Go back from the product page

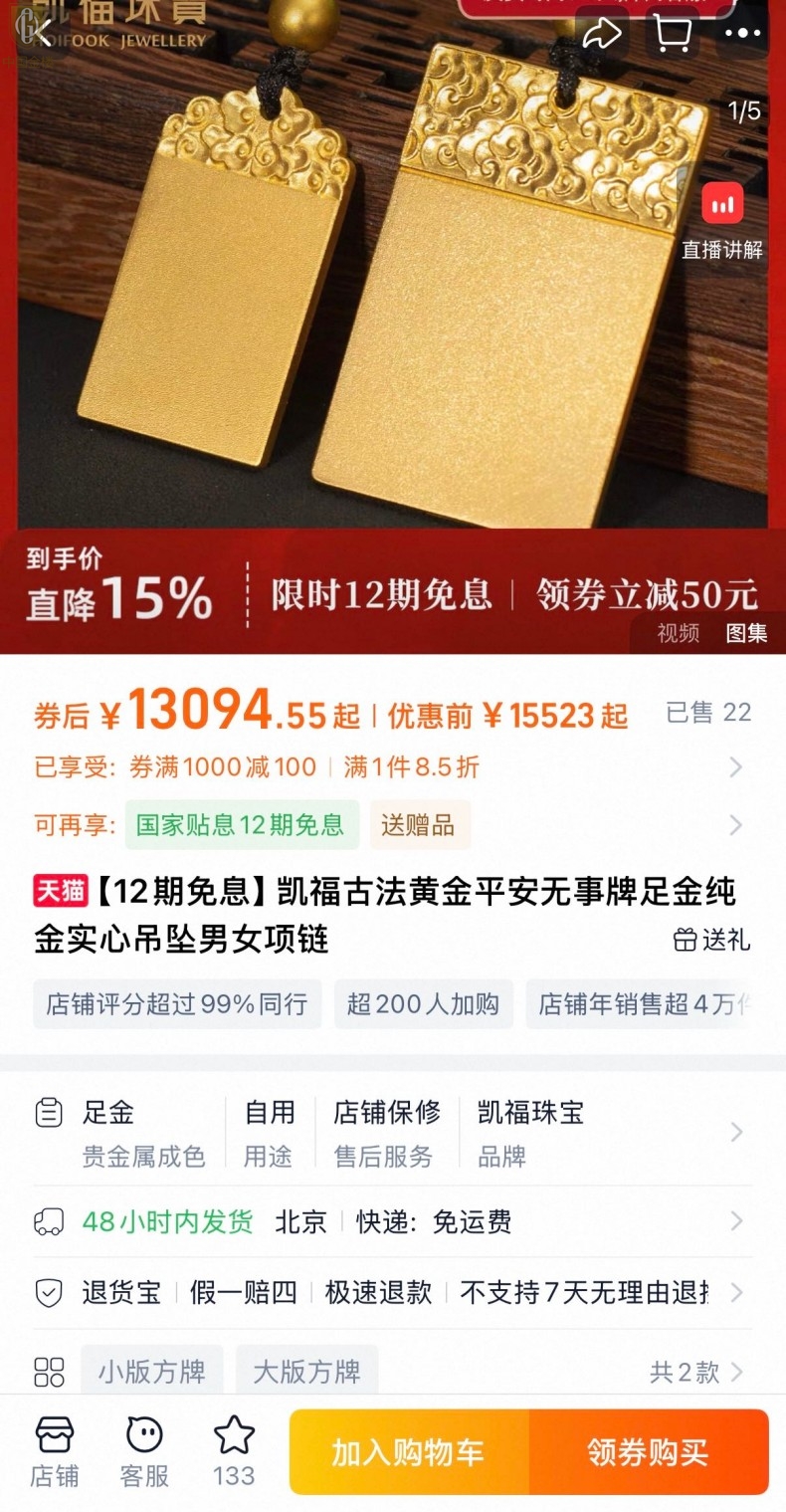43,33
